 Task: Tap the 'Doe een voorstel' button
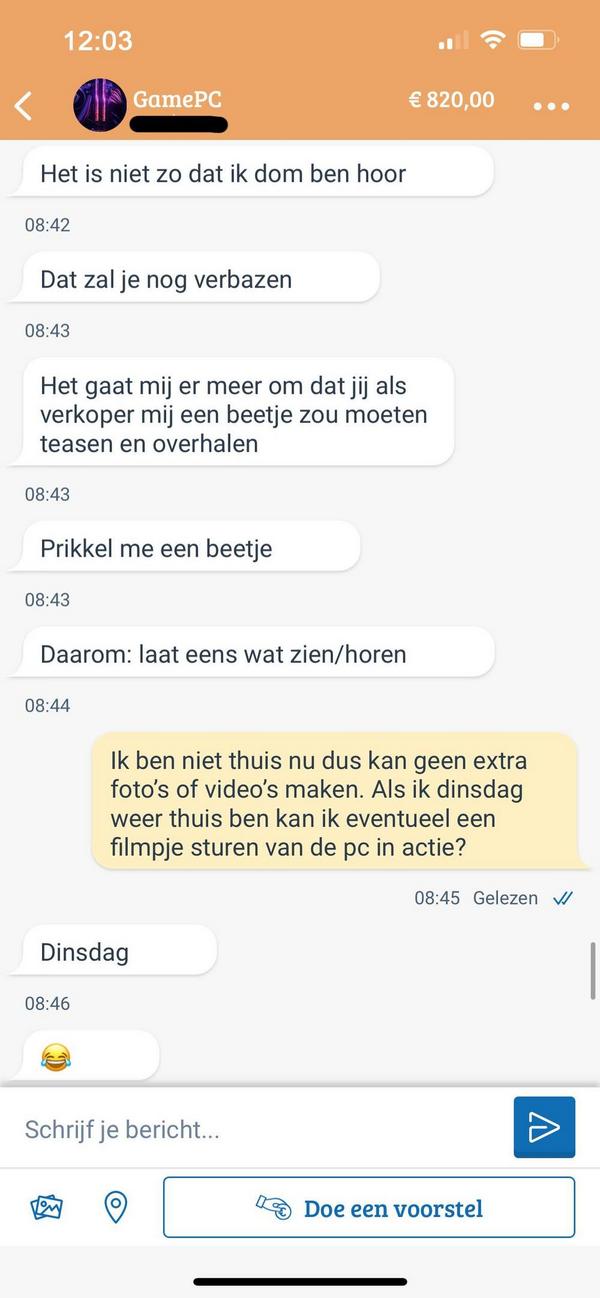click(369, 1208)
